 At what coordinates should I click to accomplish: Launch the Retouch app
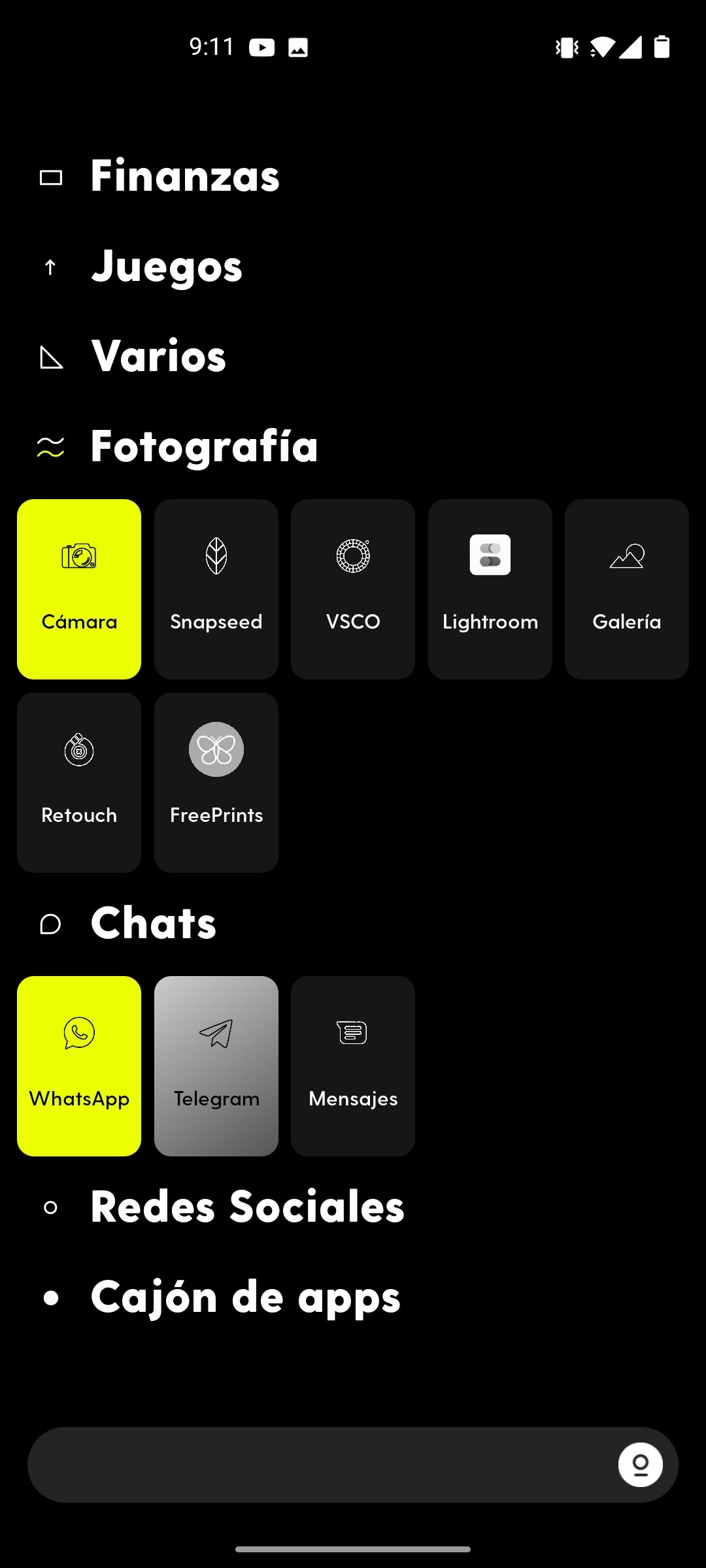coord(78,782)
